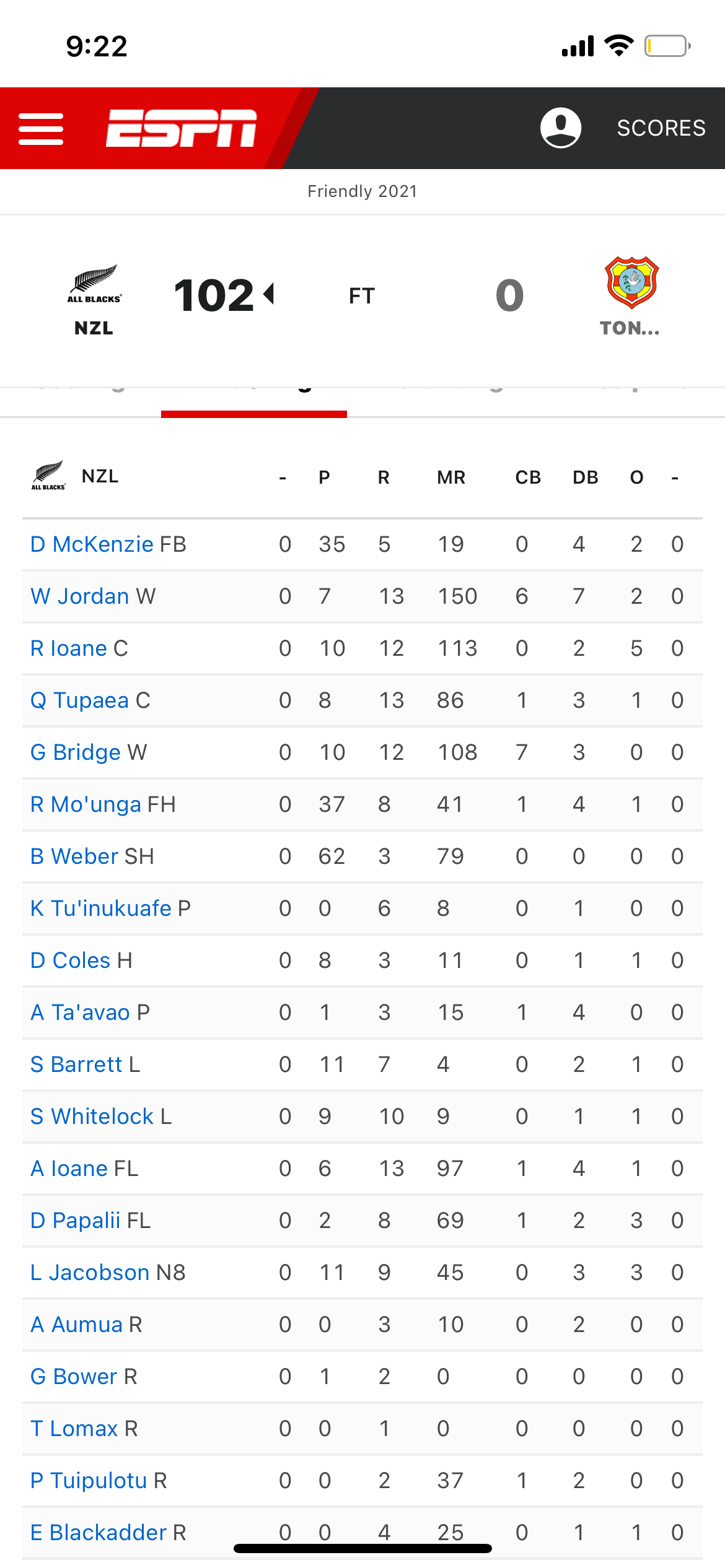Open the user profile icon
The width and height of the screenshot is (725, 1568).
[x=560, y=128]
